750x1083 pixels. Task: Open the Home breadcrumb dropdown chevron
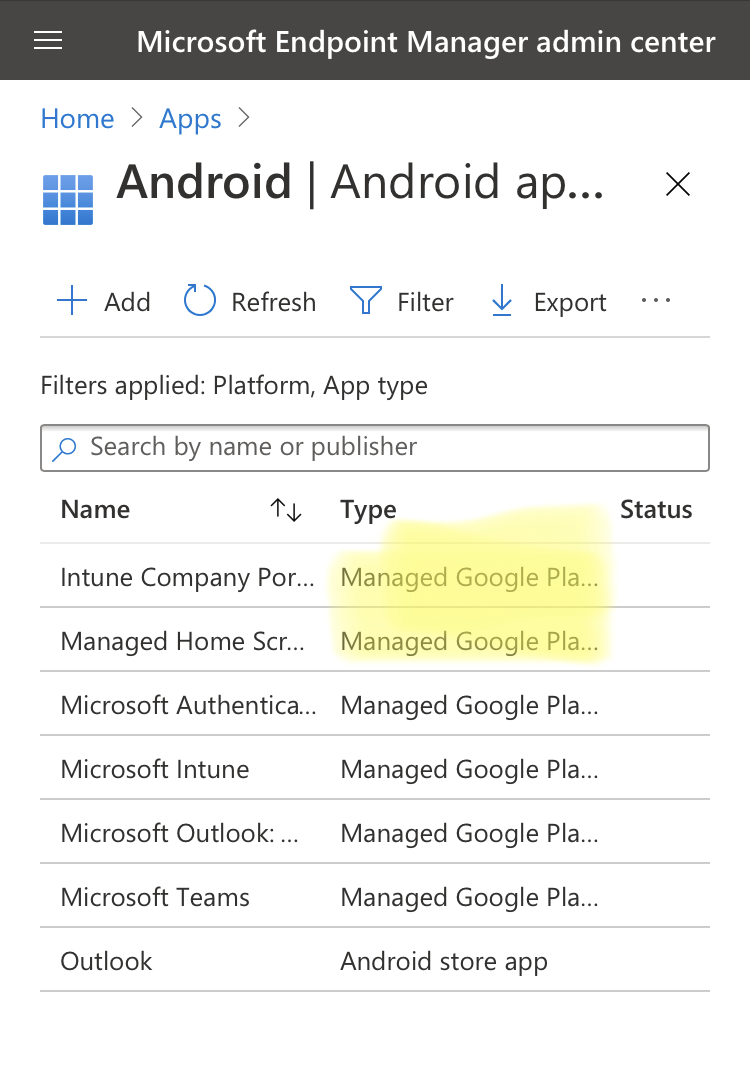[x=137, y=118]
